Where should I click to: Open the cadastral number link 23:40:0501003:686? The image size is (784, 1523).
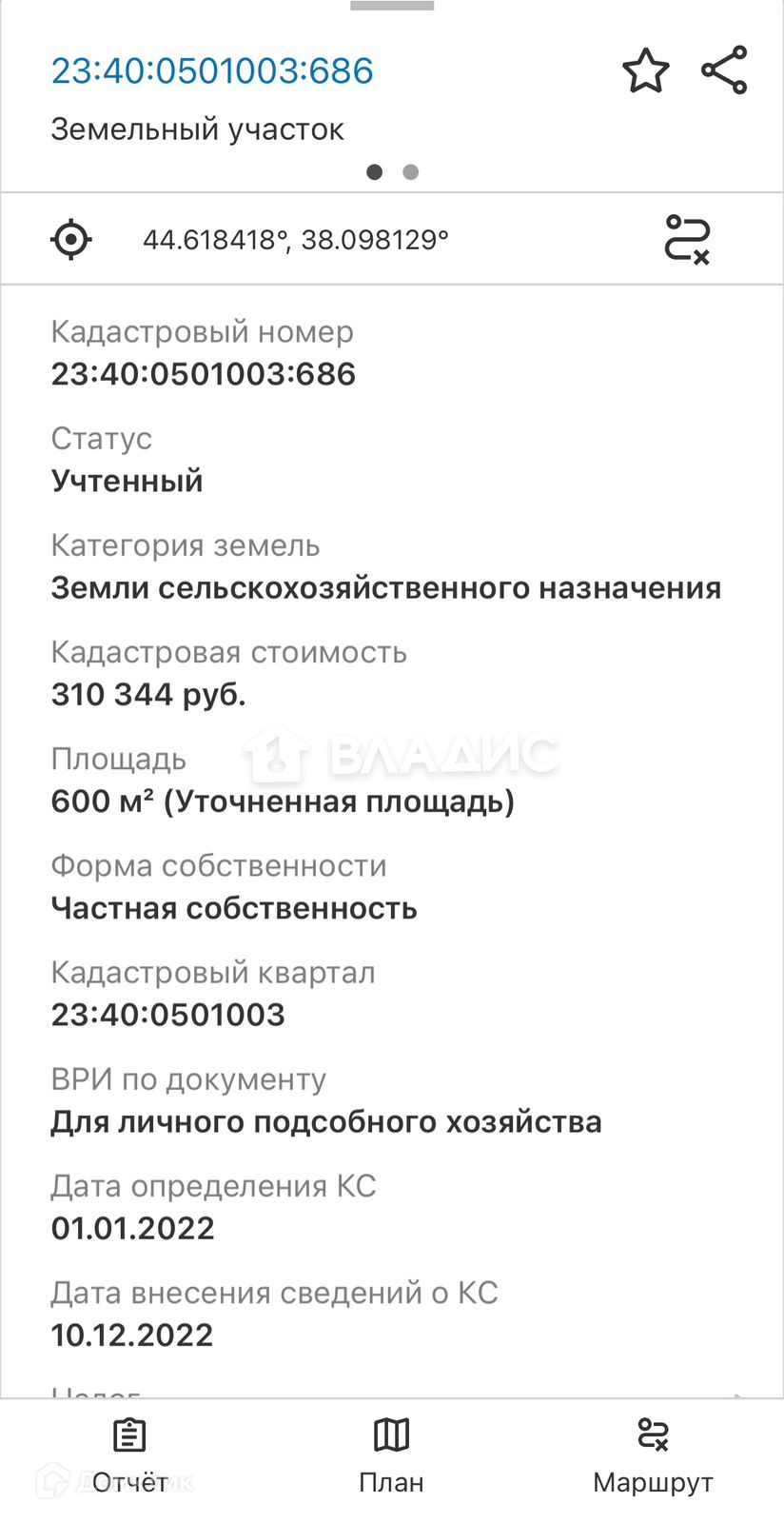[x=212, y=71]
